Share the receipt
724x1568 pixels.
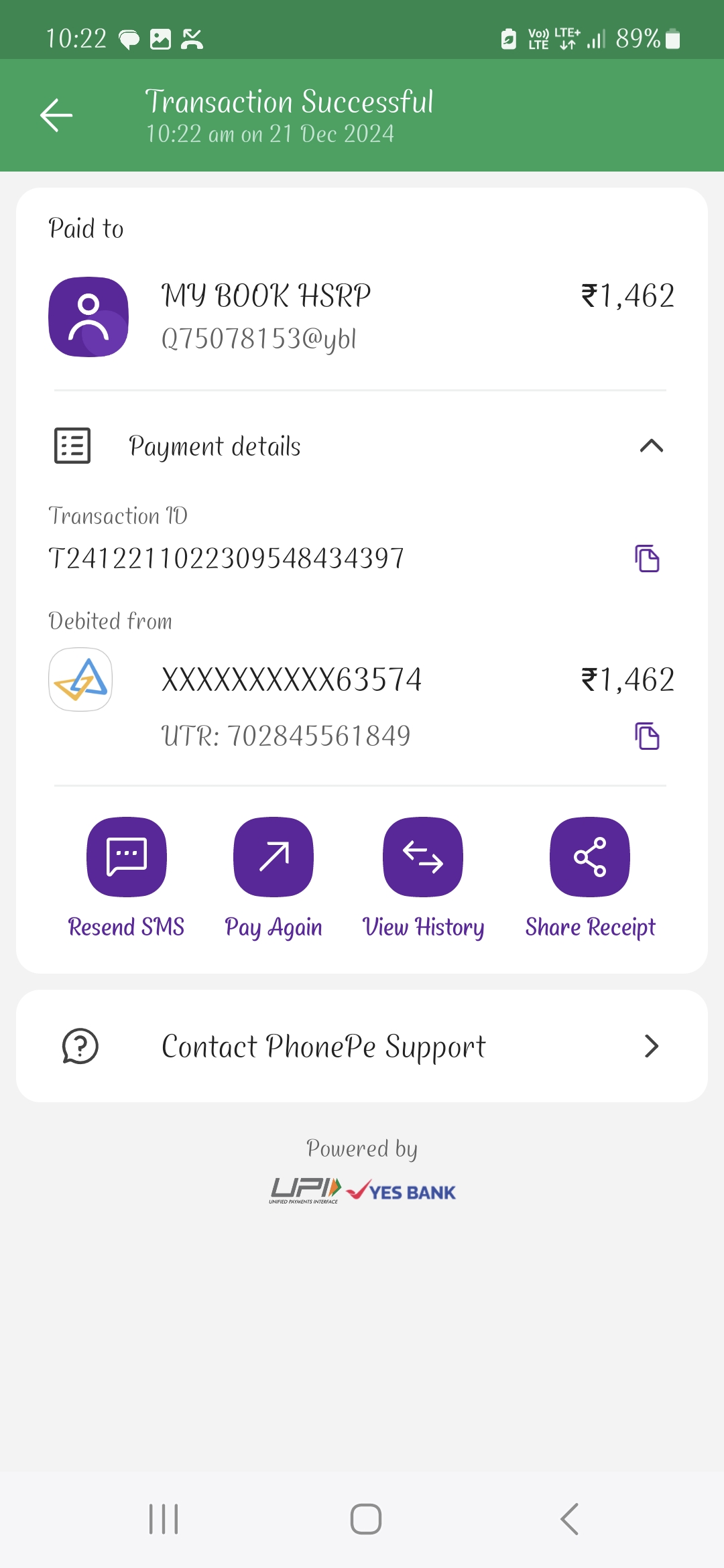[590, 857]
